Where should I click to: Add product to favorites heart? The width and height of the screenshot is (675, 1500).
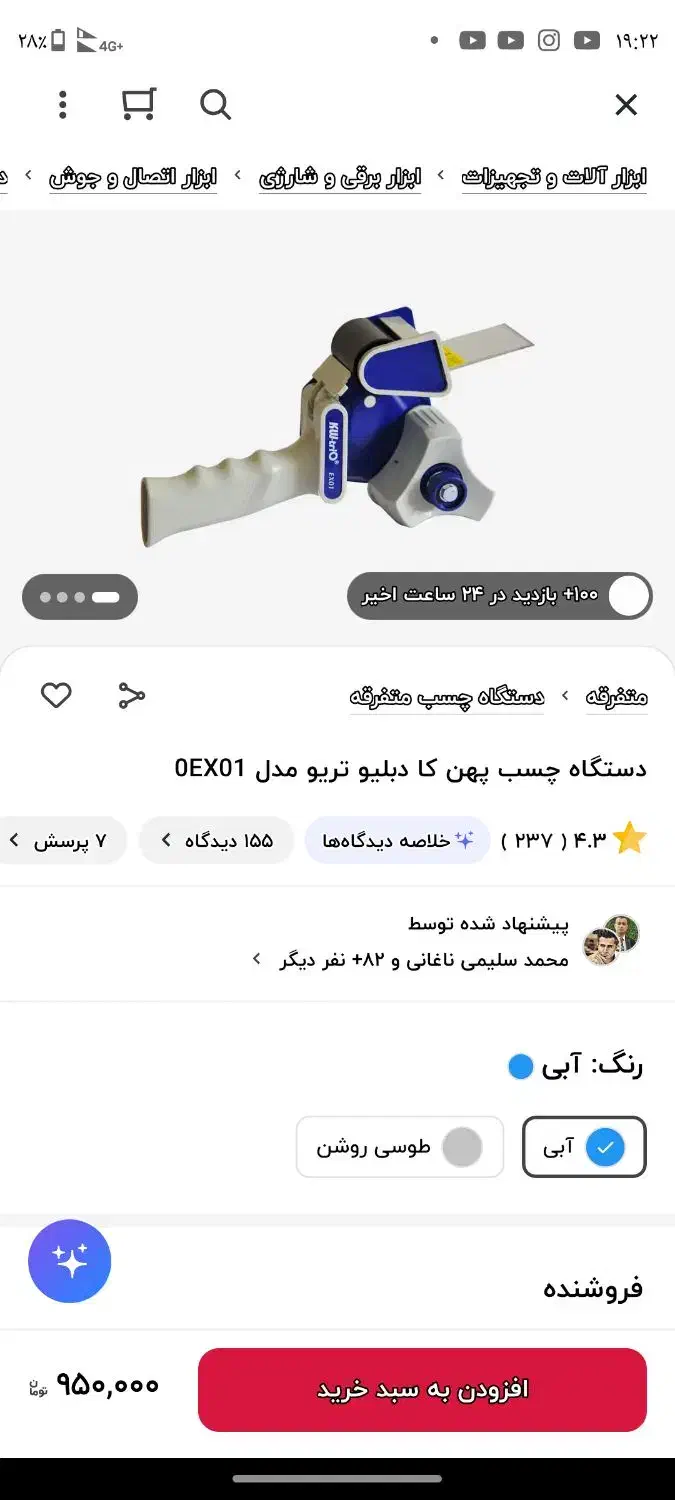point(56,695)
